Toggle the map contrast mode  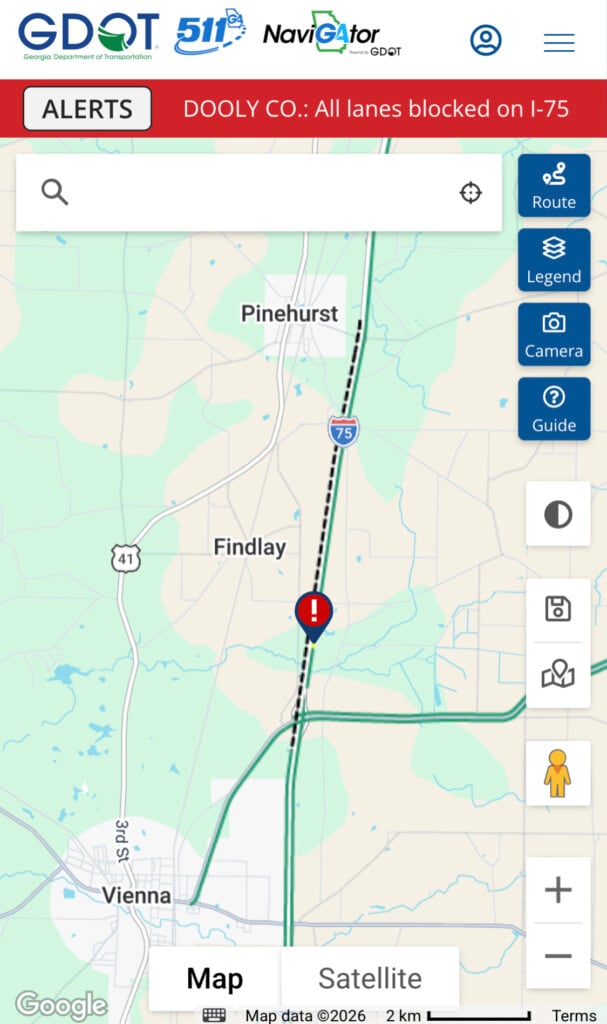tap(558, 514)
